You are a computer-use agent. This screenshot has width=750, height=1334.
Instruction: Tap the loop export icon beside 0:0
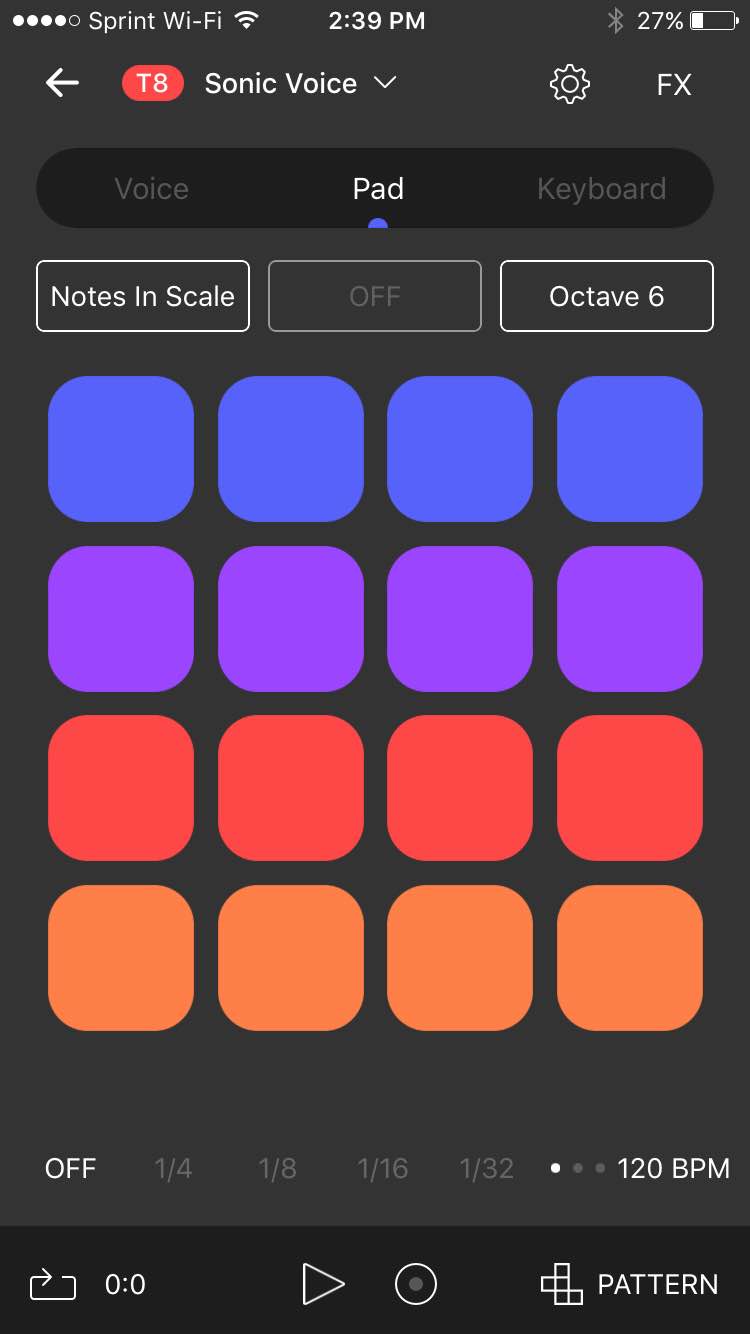(x=53, y=1284)
